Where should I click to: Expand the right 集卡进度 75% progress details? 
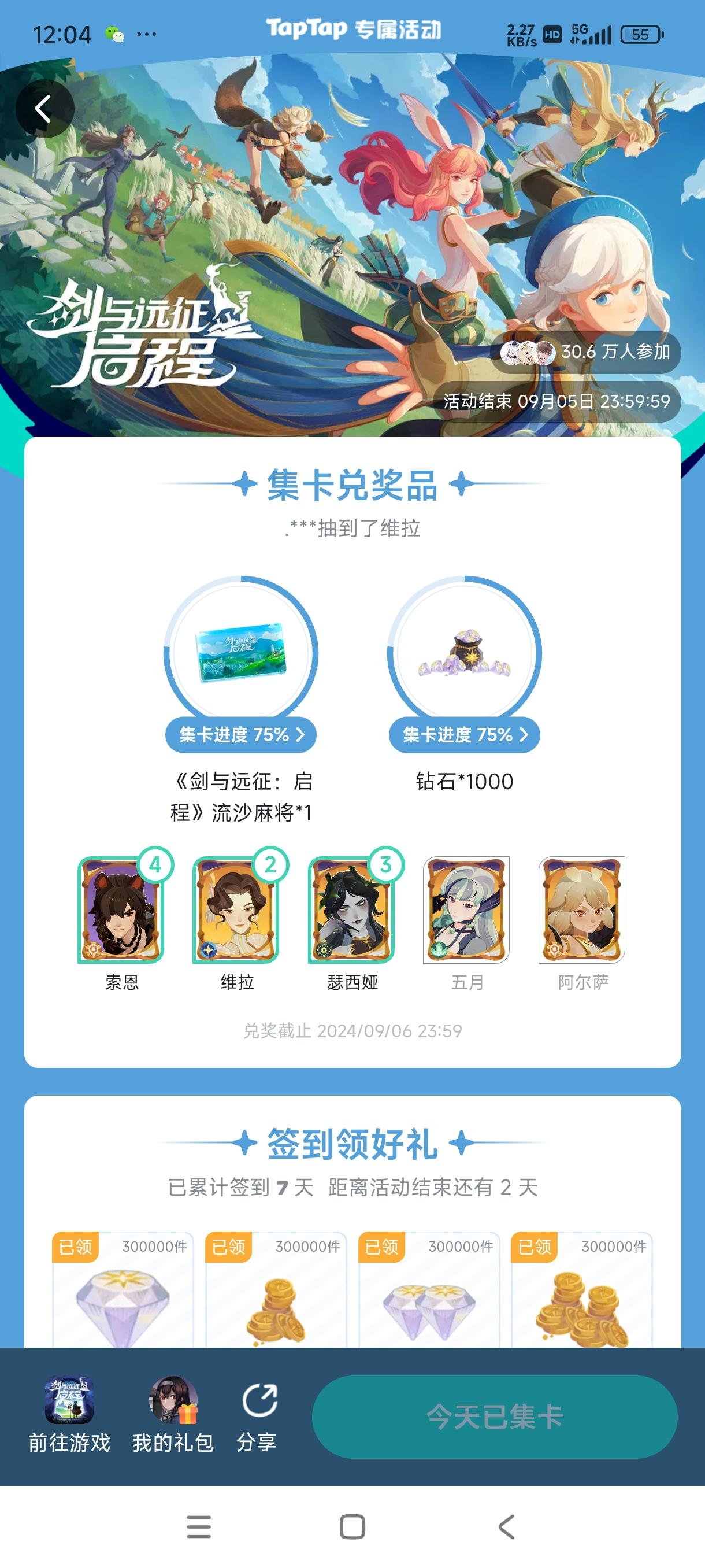[x=465, y=735]
